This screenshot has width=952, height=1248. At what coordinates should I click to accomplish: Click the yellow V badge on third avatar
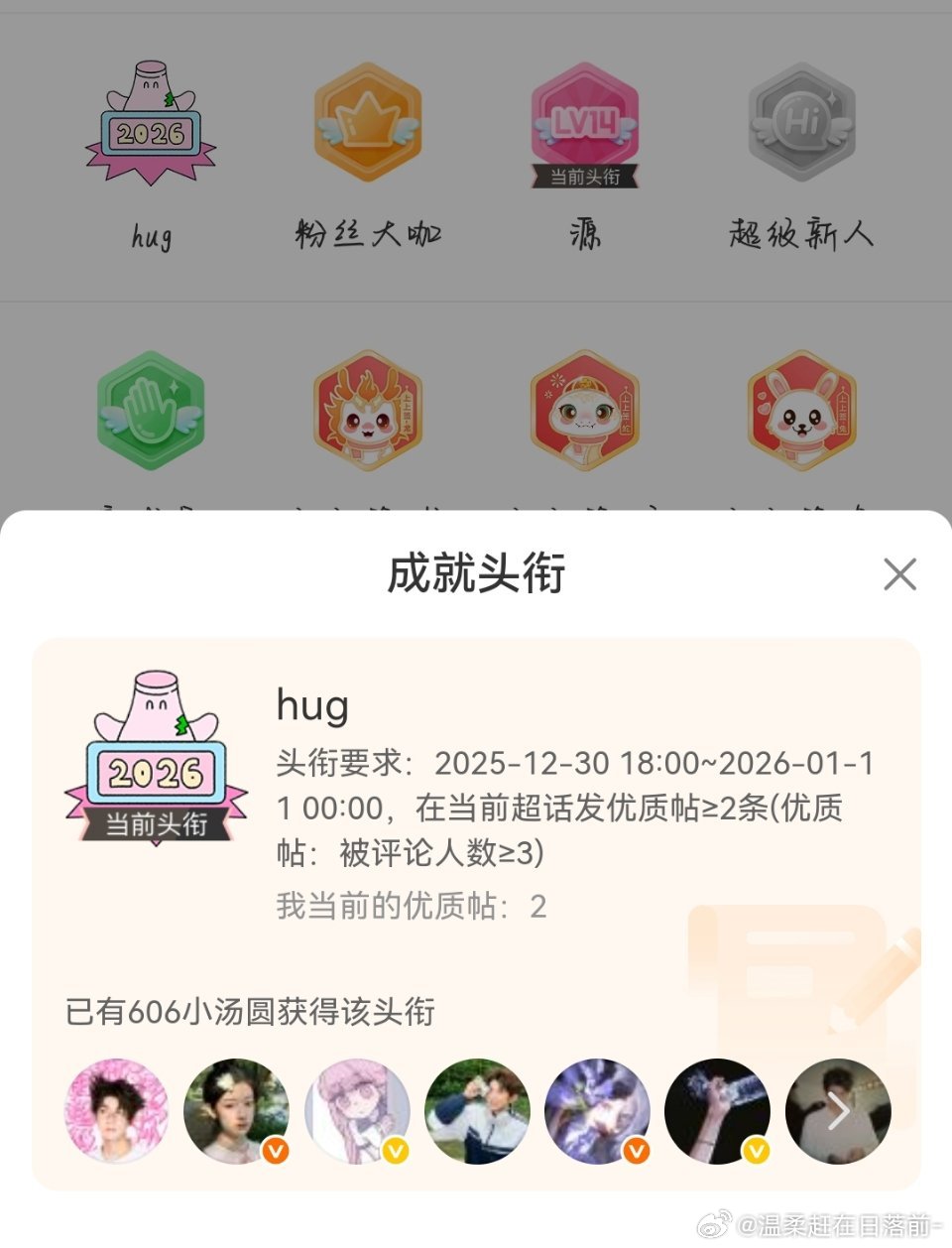tap(395, 1151)
